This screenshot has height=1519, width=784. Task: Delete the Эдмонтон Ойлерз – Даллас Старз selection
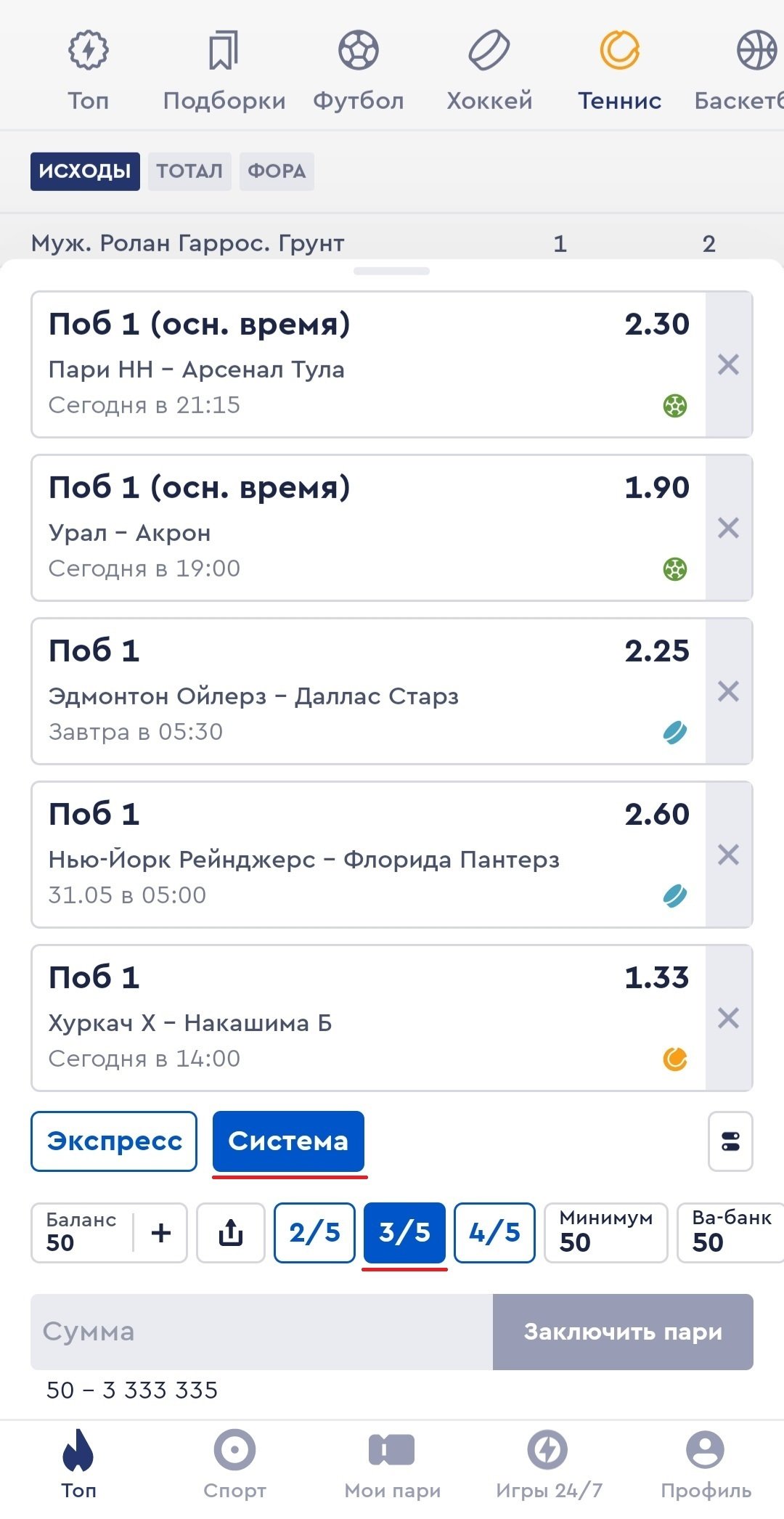tap(728, 691)
